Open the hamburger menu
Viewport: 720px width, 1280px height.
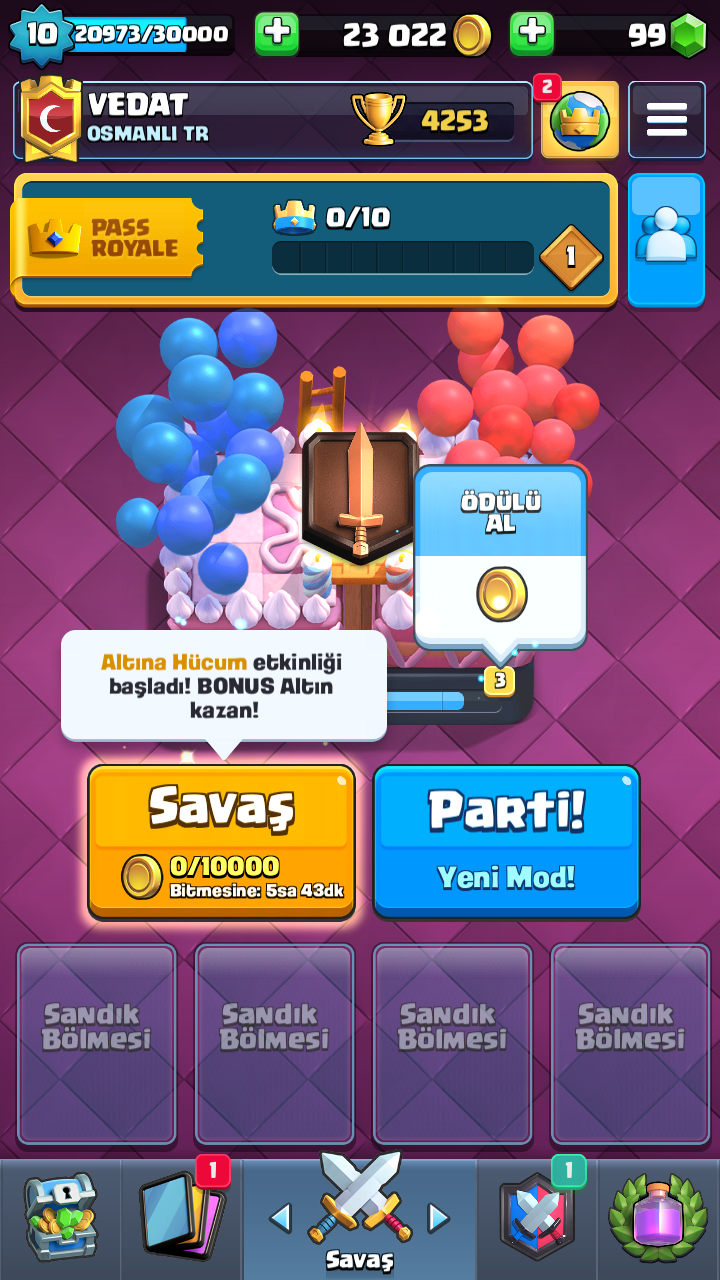(666, 120)
